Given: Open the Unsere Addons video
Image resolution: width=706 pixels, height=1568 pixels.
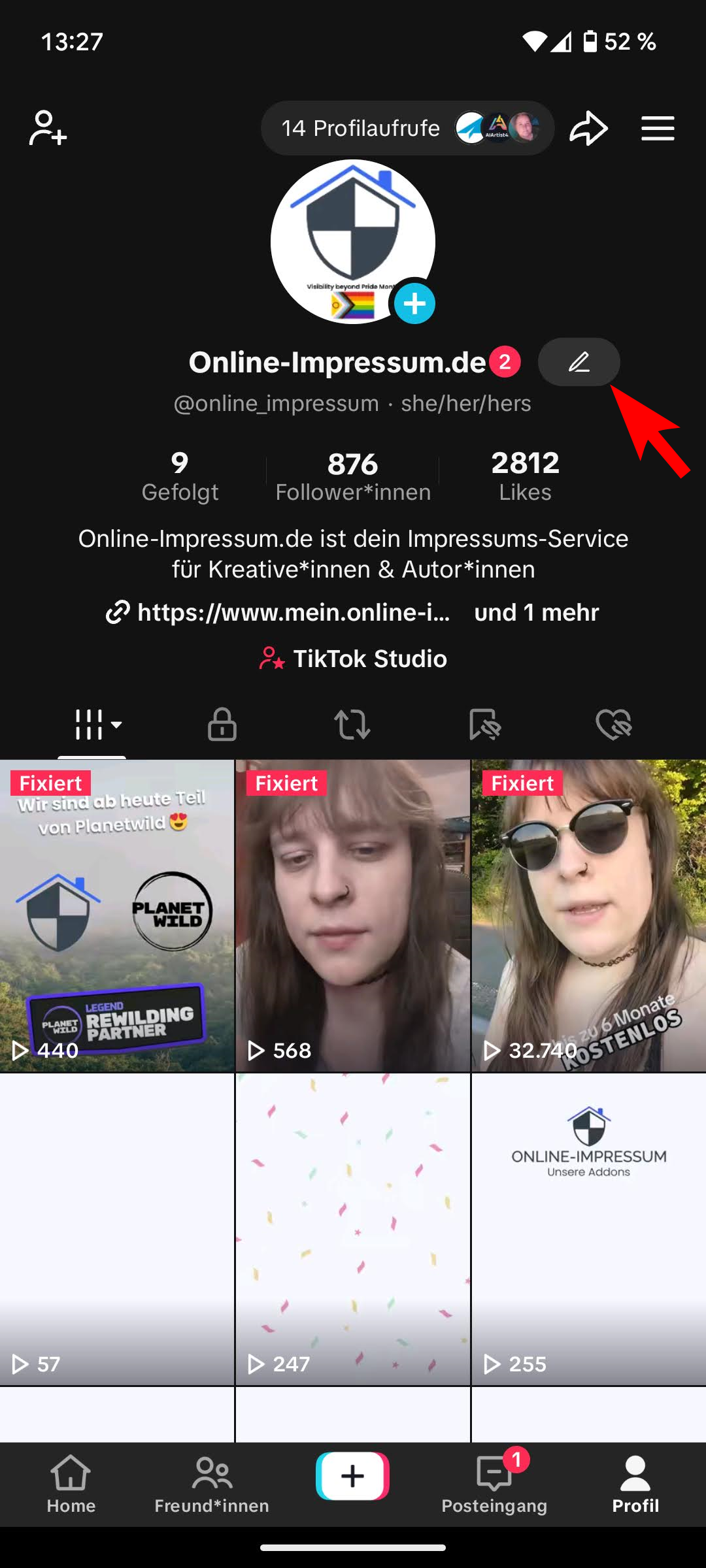Looking at the screenshot, I should [589, 1230].
